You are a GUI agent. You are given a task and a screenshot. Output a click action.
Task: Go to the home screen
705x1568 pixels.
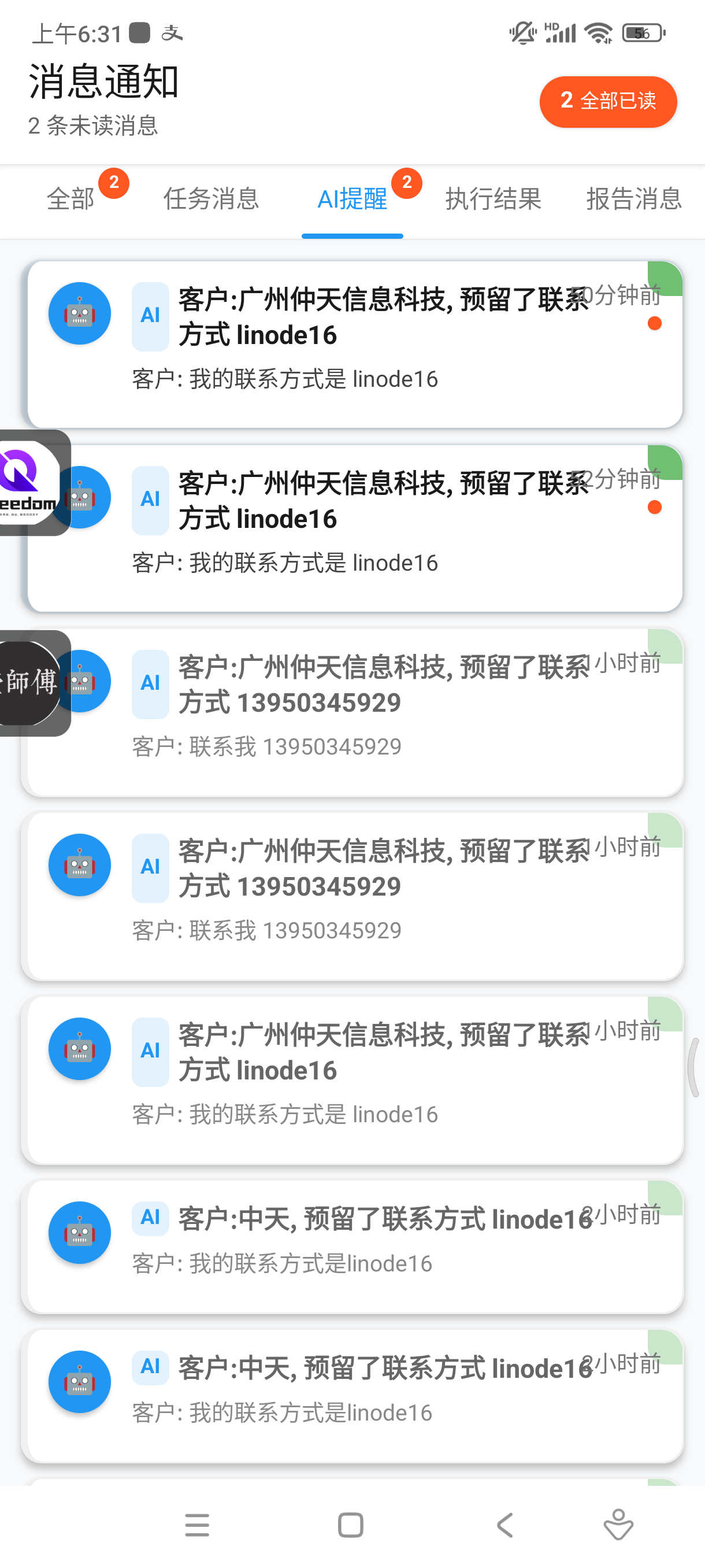pos(350,1525)
